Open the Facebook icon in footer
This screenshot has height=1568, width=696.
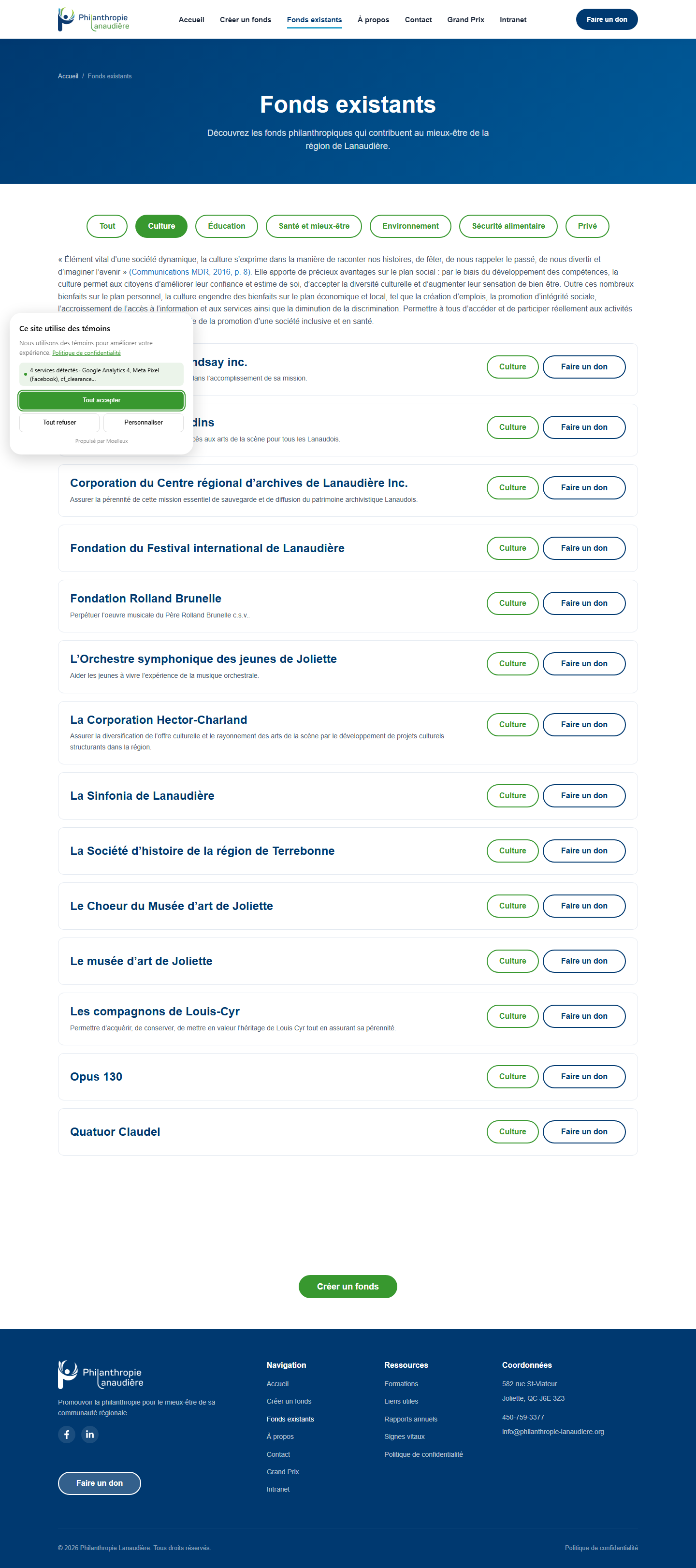click(67, 1434)
